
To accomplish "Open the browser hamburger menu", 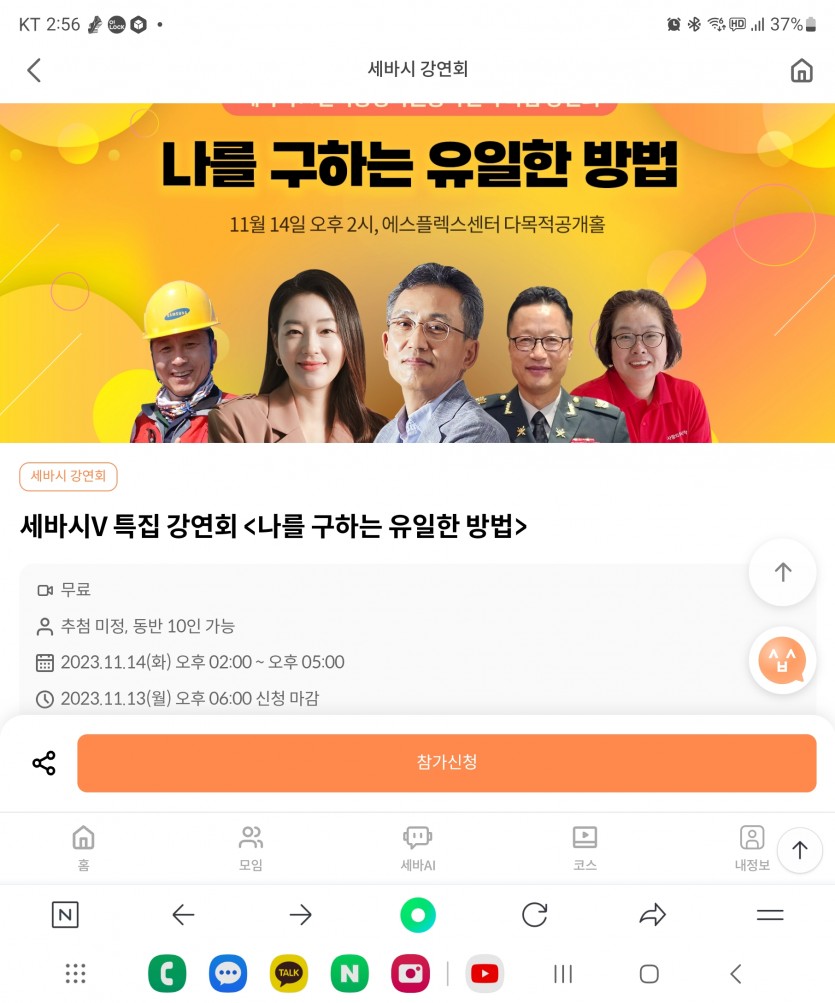I will click(x=770, y=914).
